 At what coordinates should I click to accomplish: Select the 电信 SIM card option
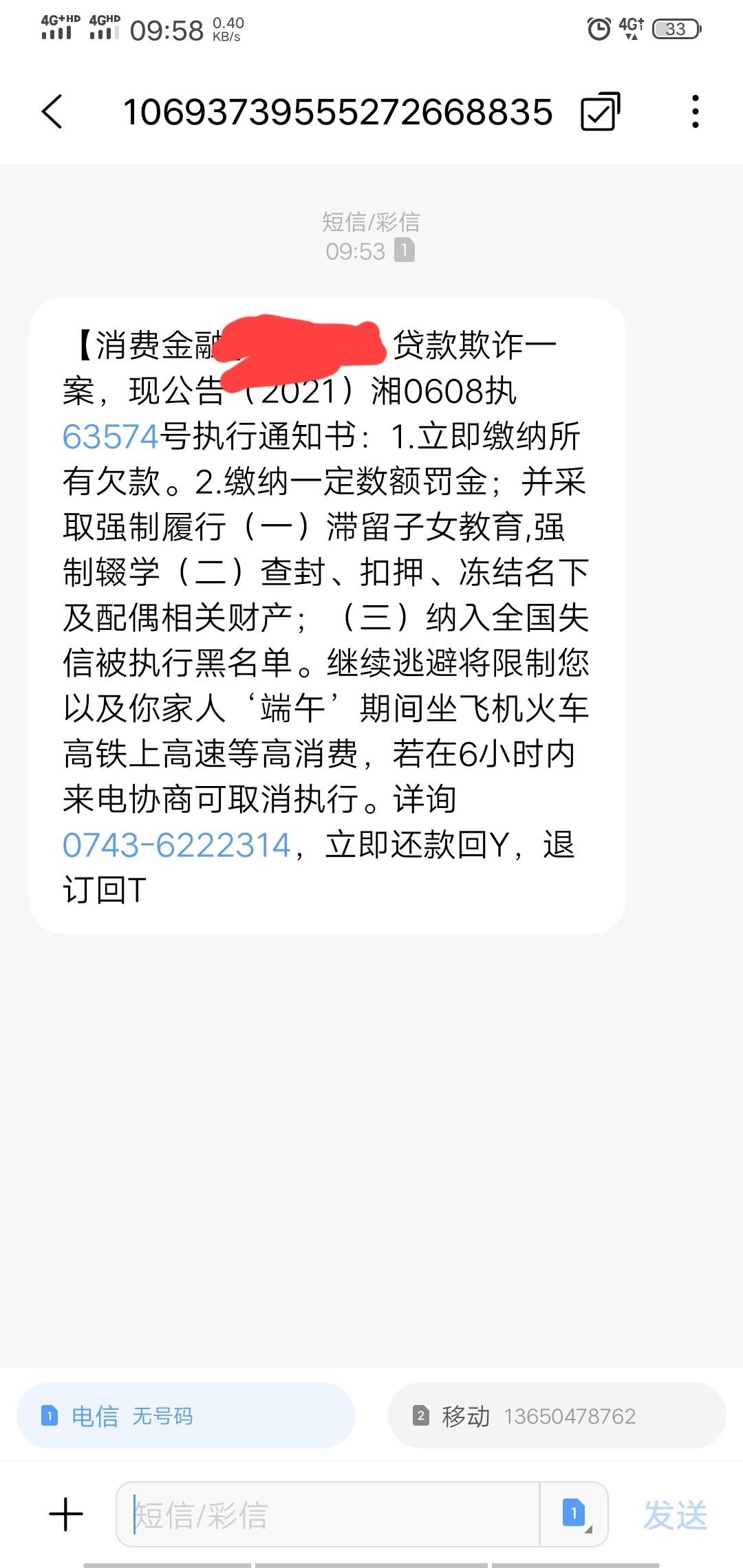coord(186,1416)
